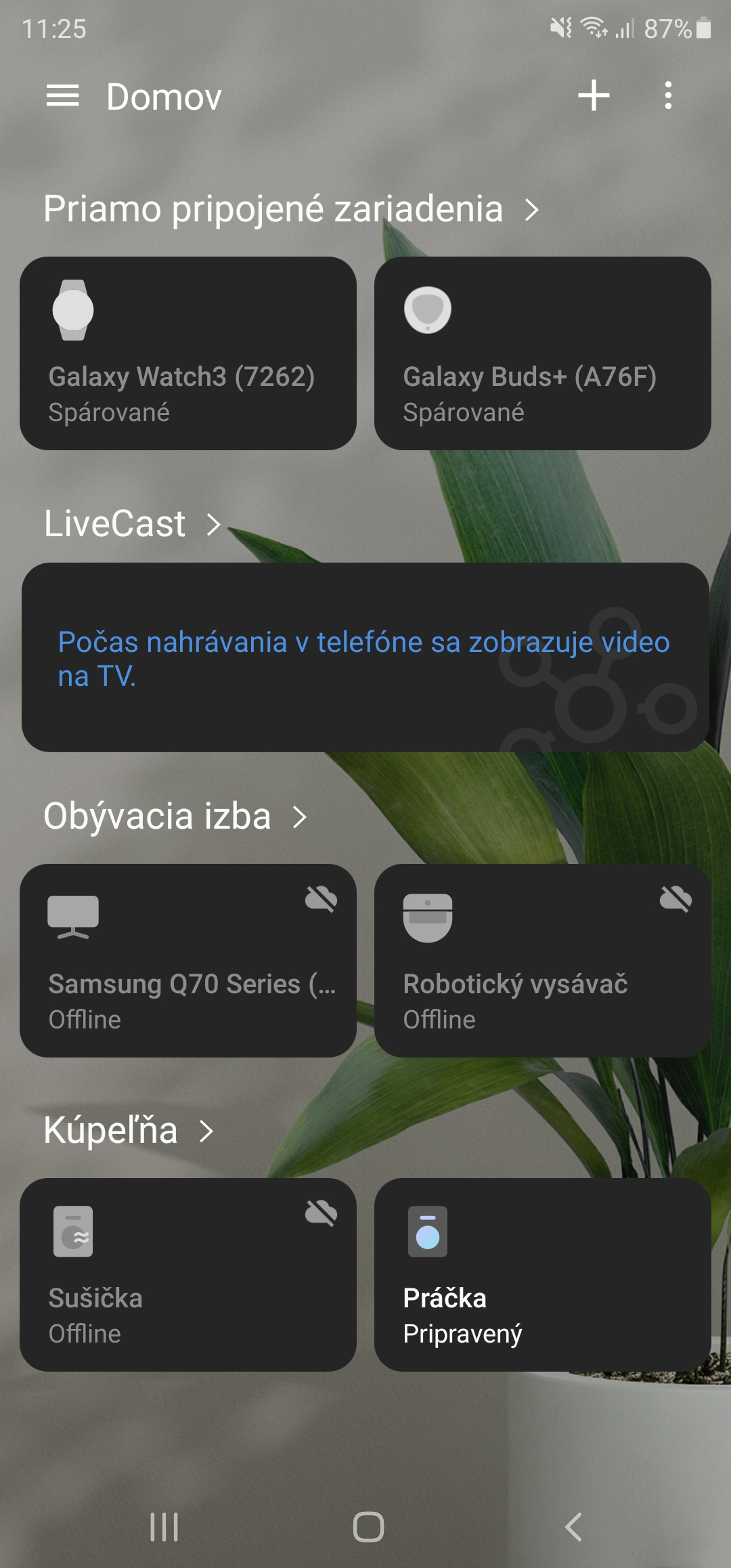Open the LiveCast section header

(x=133, y=523)
